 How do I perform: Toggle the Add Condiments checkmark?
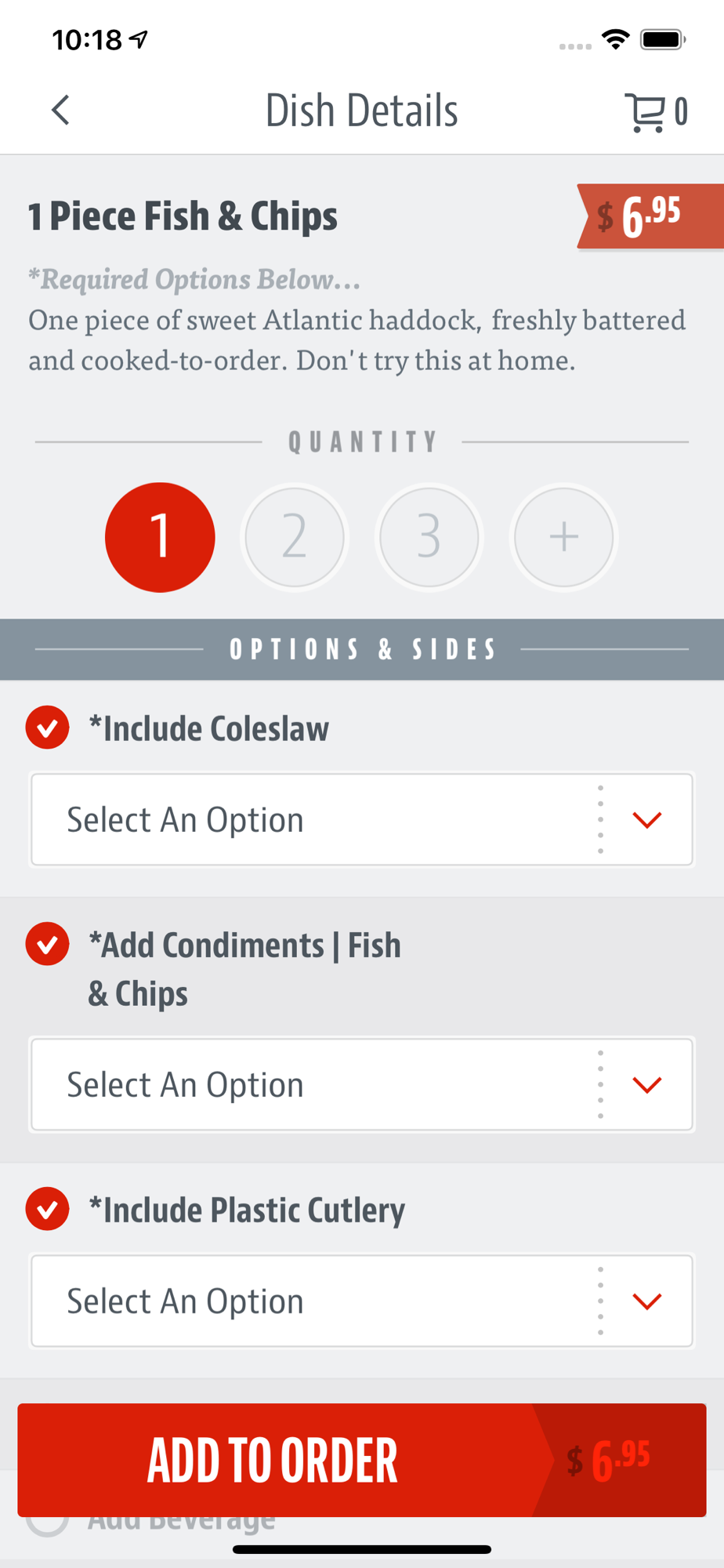coord(48,944)
